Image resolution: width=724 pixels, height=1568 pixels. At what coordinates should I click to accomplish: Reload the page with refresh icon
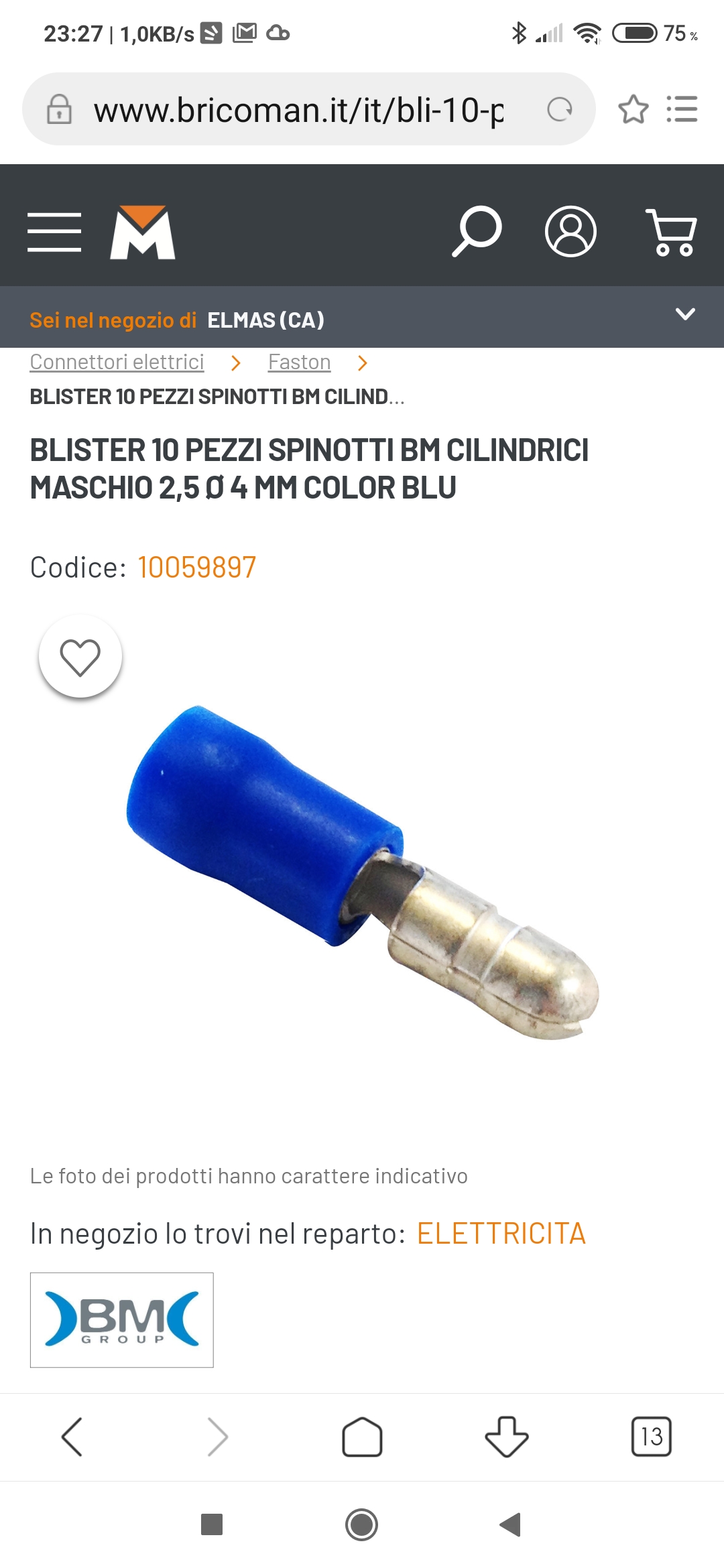click(559, 109)
